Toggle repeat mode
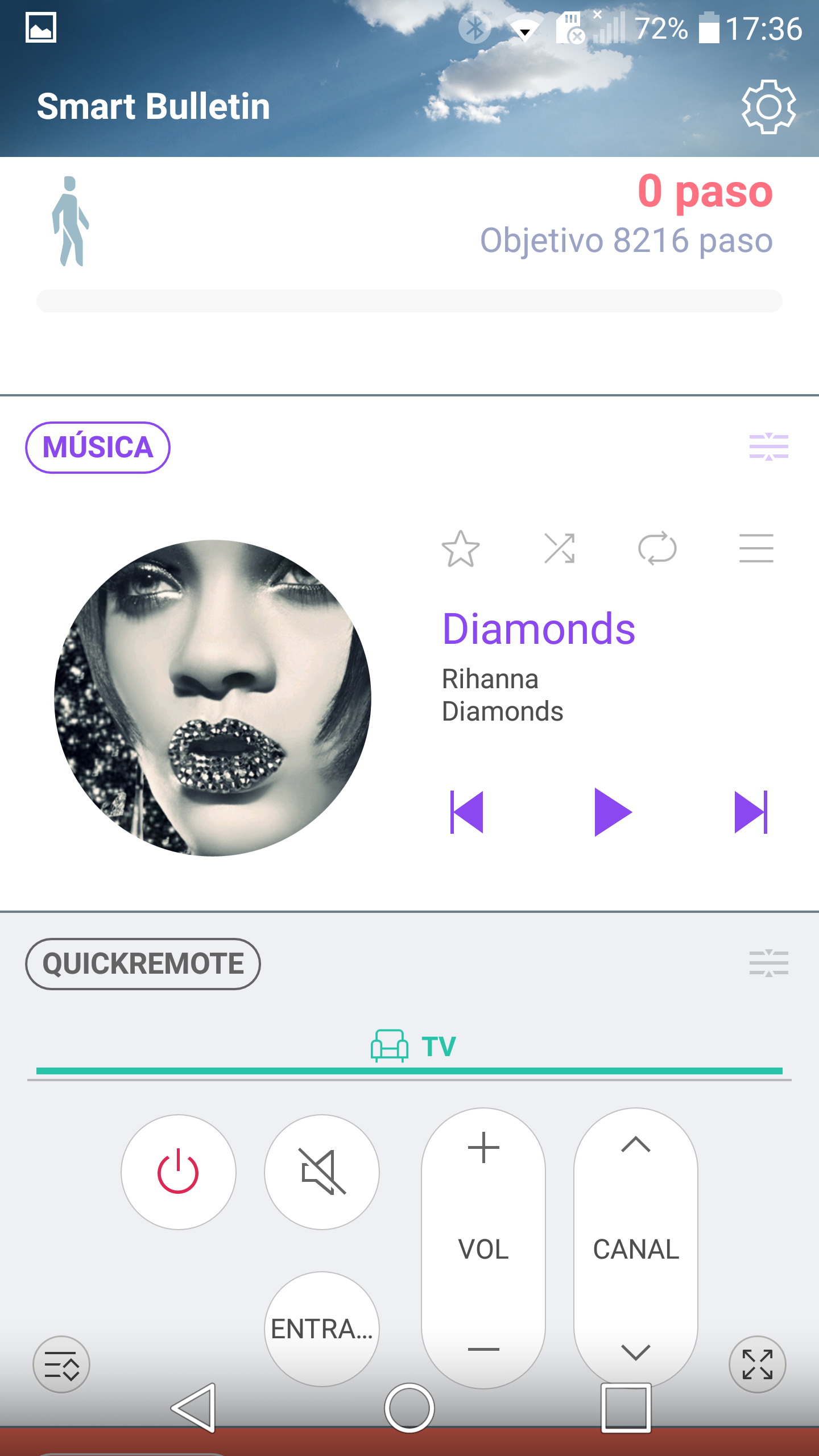This screenshot has width=819, height=1456. tap(657, 549)
